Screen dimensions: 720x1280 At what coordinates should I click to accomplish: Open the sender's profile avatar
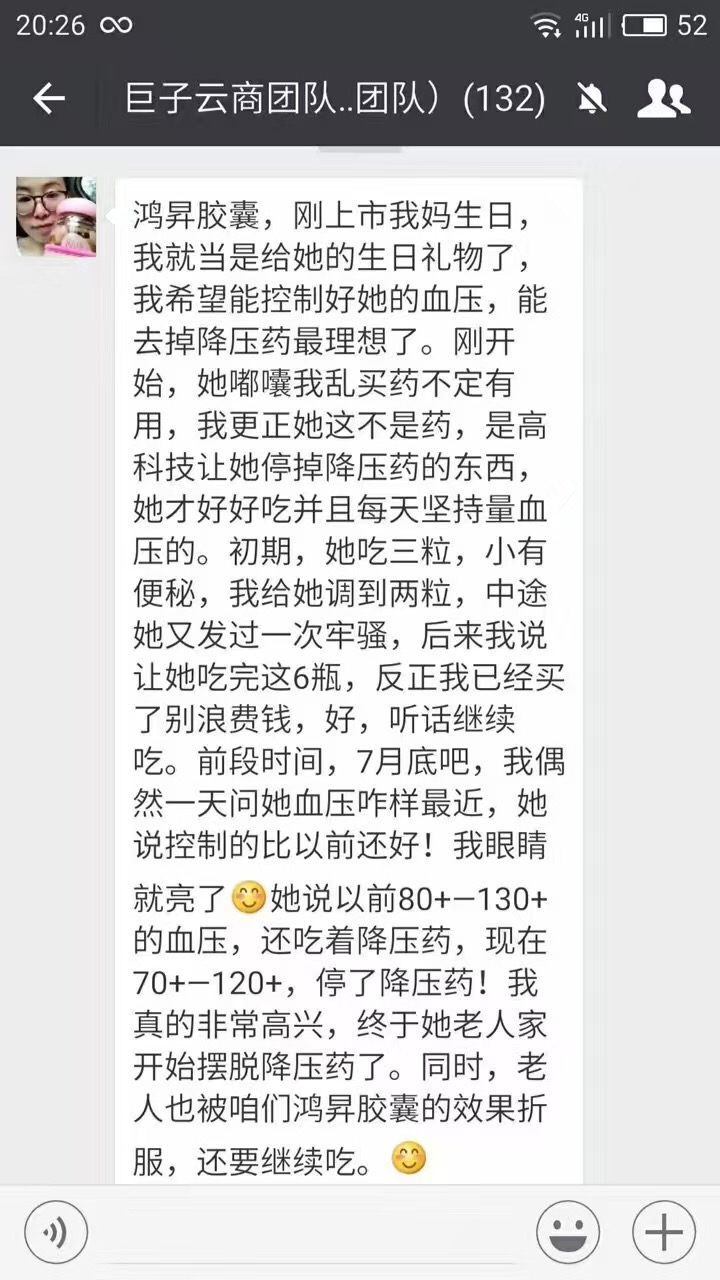point(56,217)
